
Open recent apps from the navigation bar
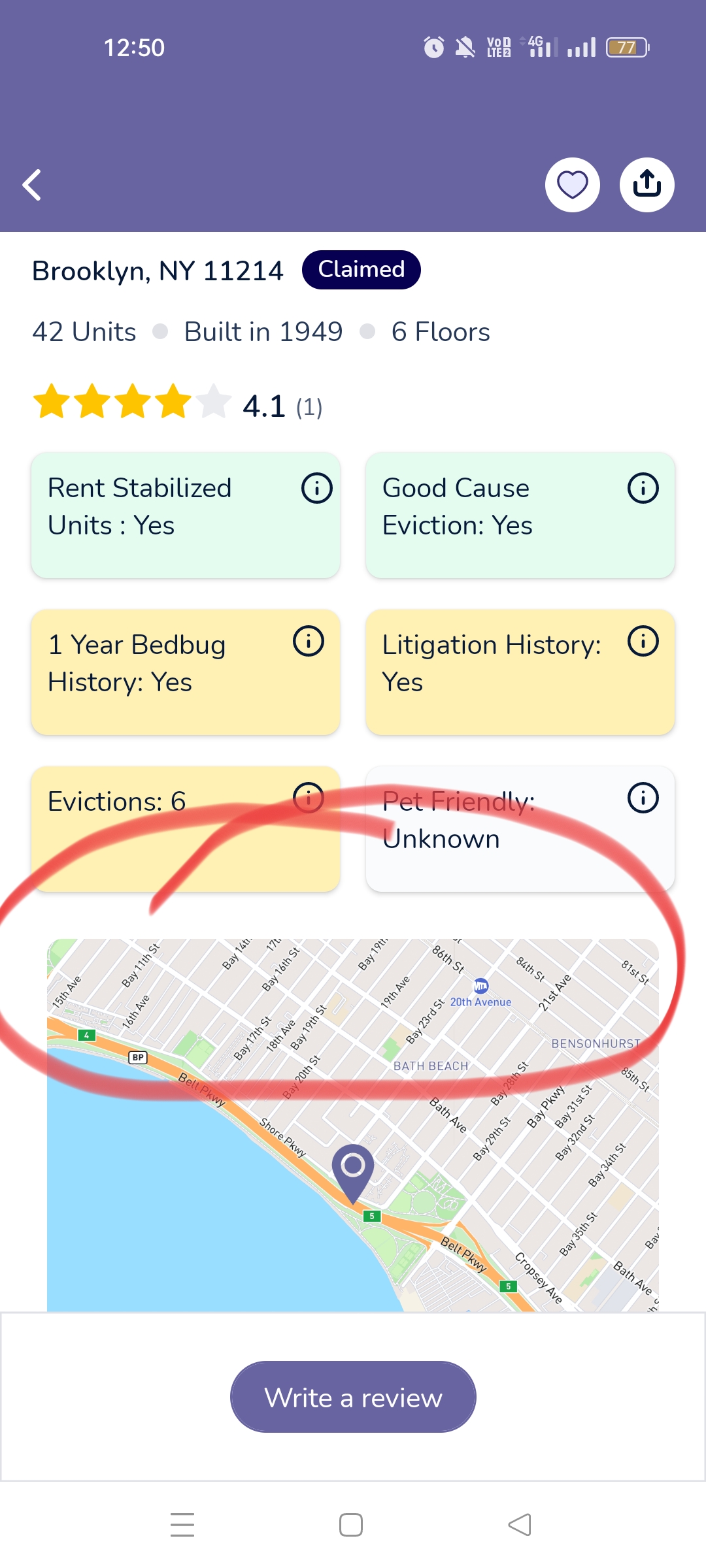[x=182, y=1525]
